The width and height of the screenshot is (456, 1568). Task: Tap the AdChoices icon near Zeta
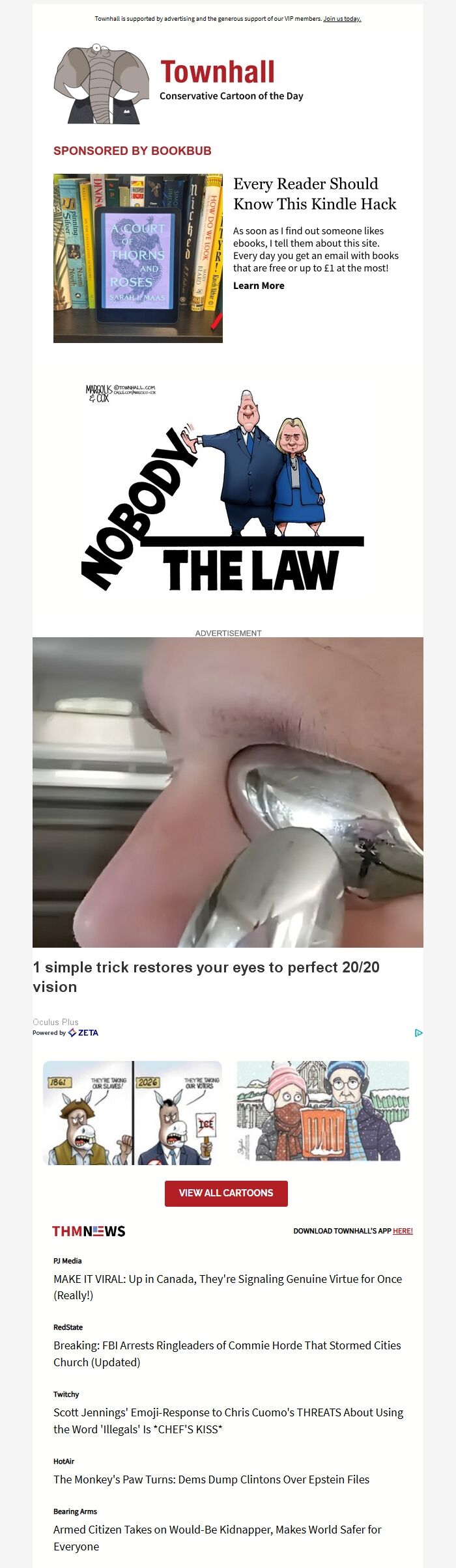tap(418, 1032)
